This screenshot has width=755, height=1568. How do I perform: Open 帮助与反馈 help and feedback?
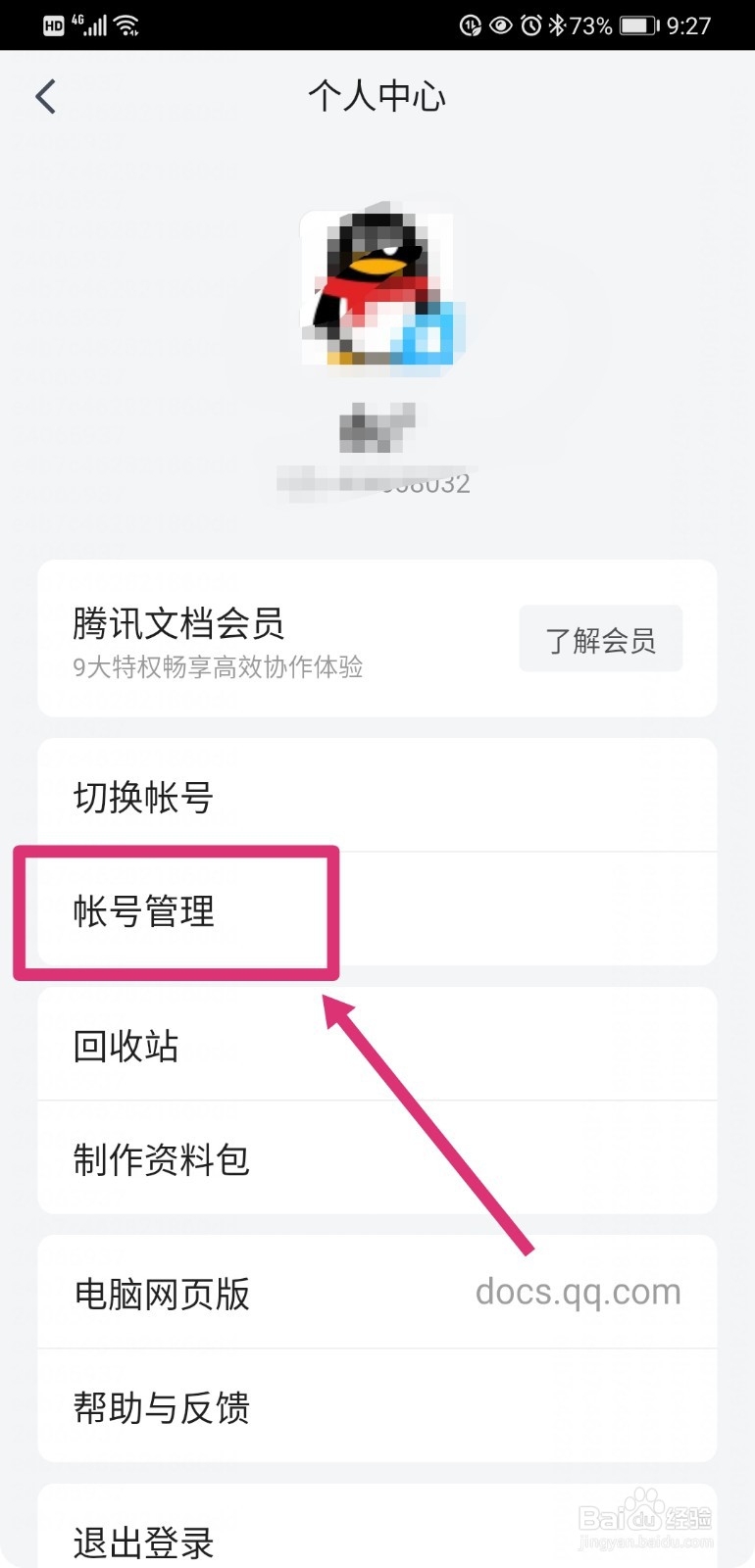click(163, 1408)
